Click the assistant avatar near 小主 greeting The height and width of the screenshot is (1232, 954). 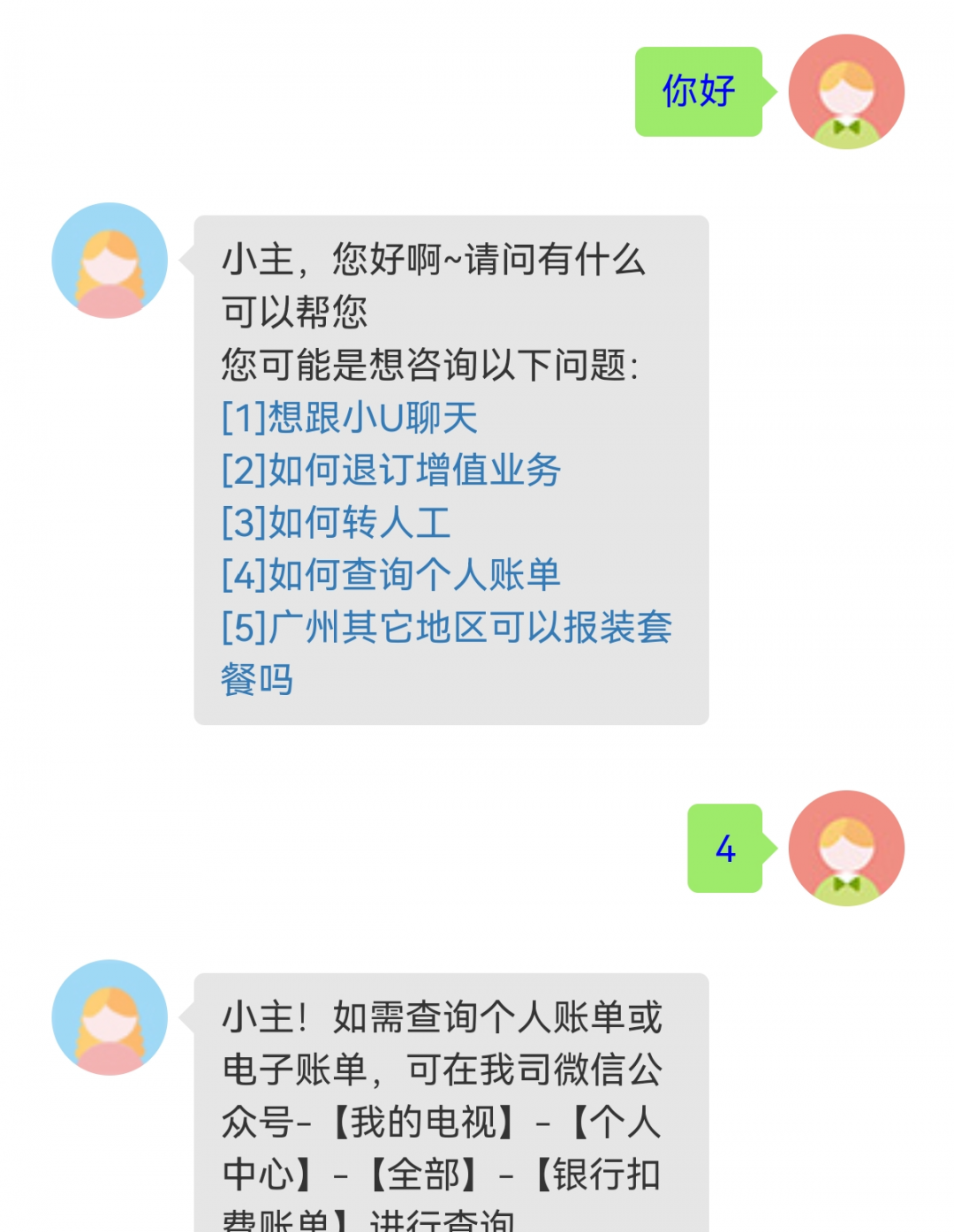109,258
